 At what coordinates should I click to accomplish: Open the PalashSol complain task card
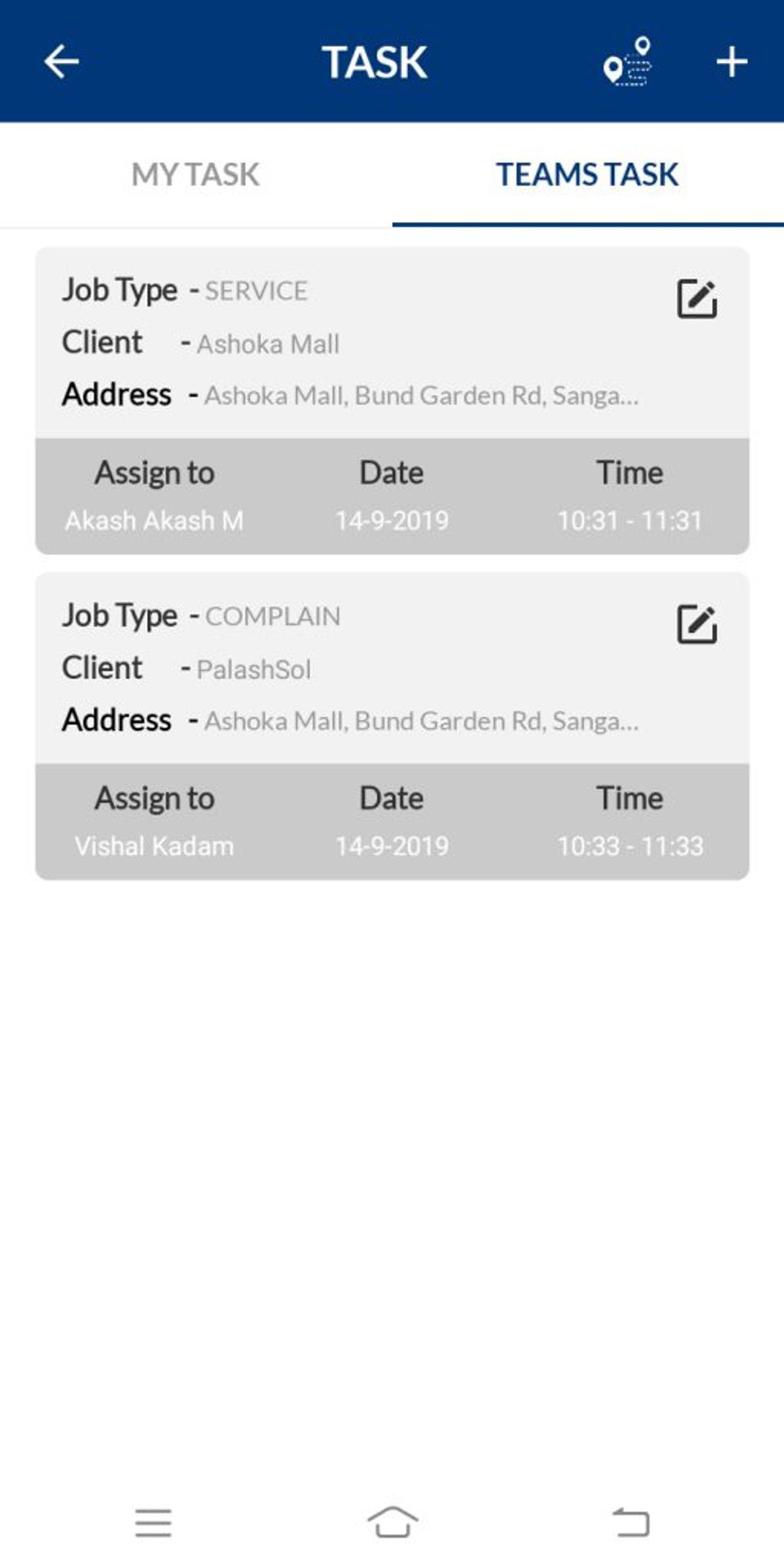click(392, 726)
